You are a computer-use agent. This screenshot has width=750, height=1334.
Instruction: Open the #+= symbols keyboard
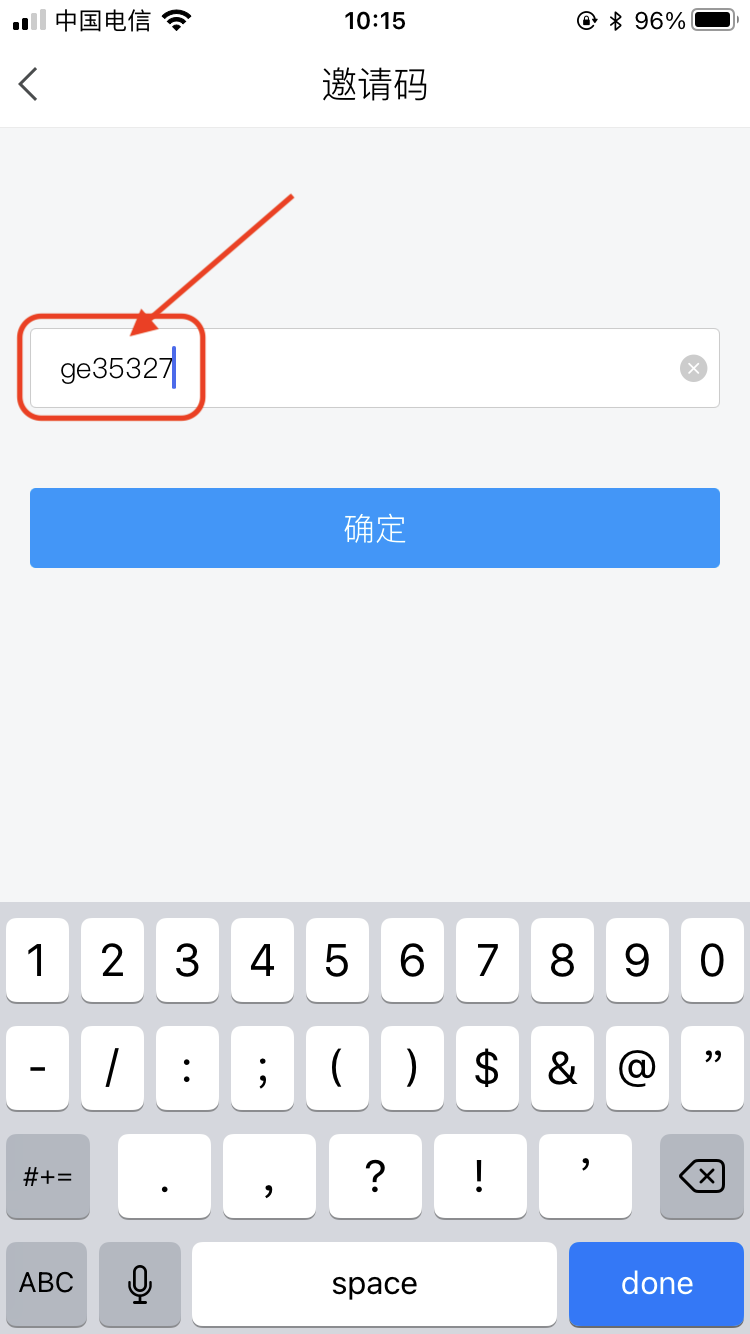tap(47, 1176)
